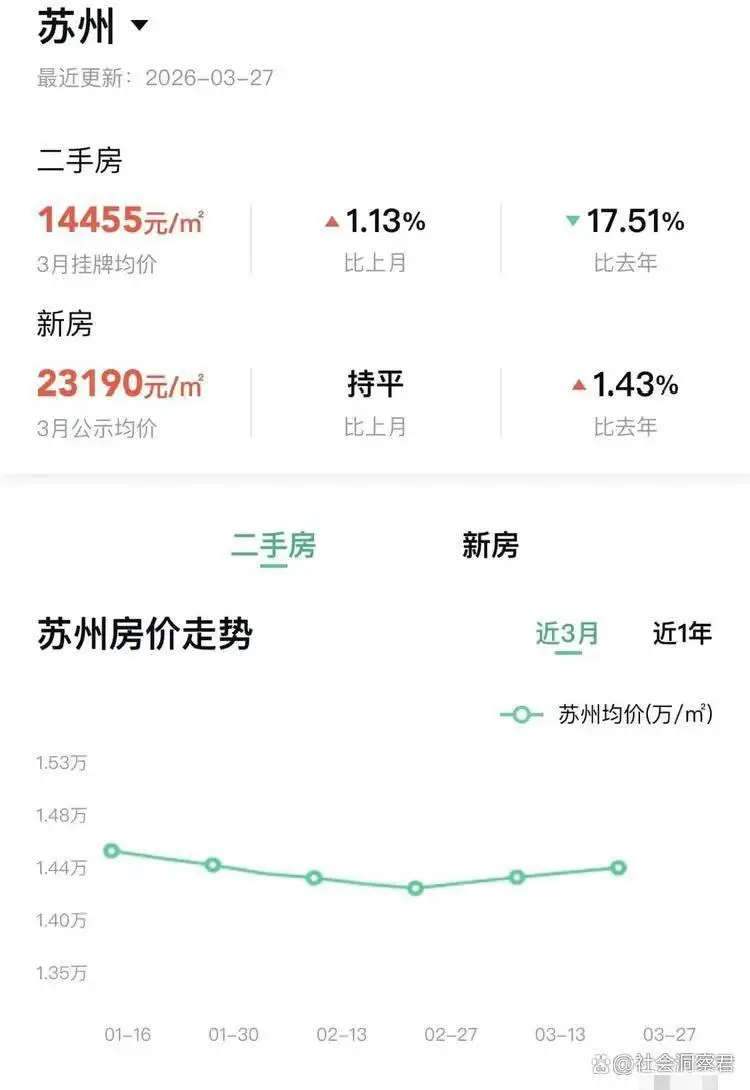
Task: Toggle the 苏州均价 legend series
Action: [x=607, y=714]
